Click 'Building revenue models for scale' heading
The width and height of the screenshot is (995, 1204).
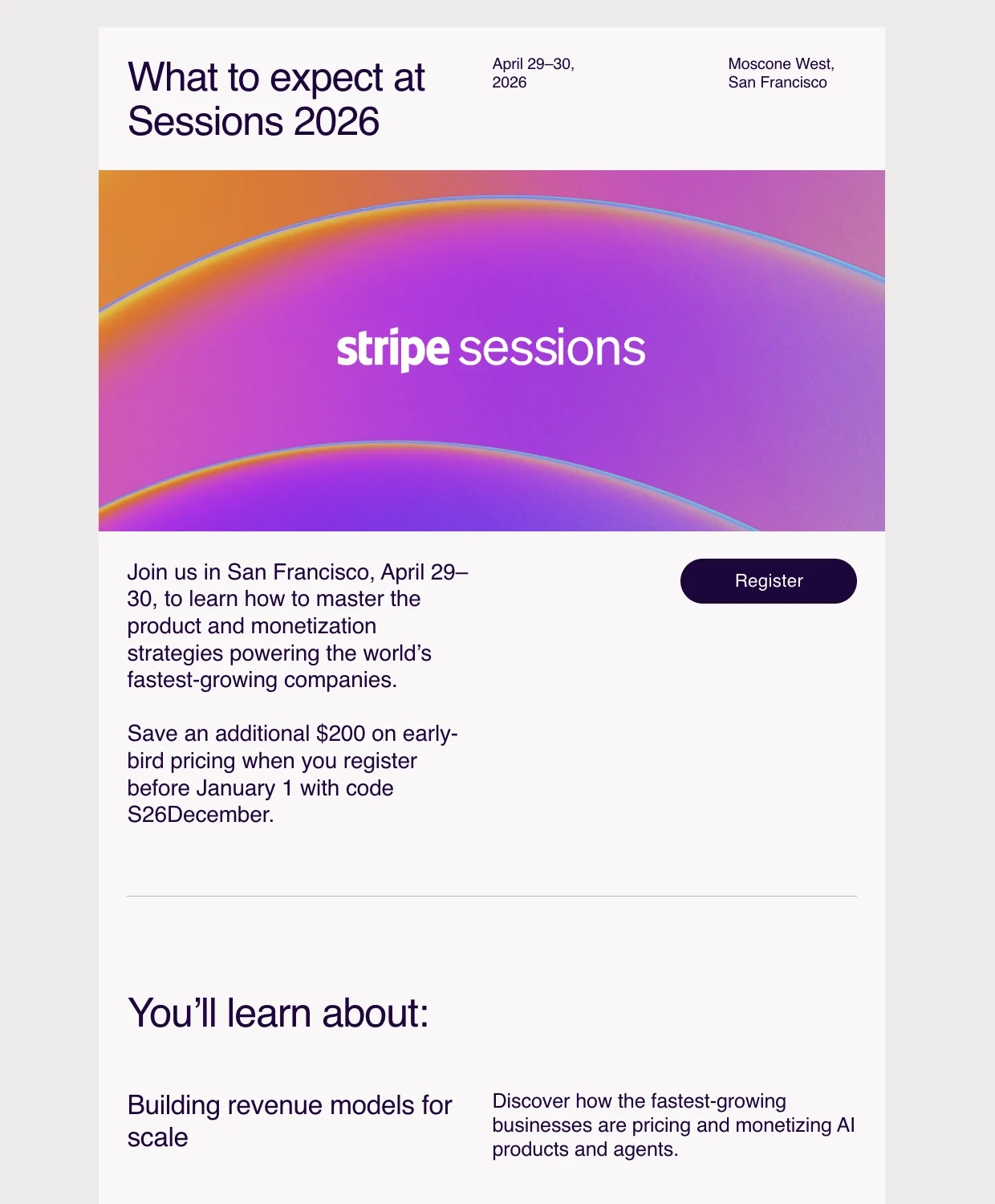click(290, 1120)
